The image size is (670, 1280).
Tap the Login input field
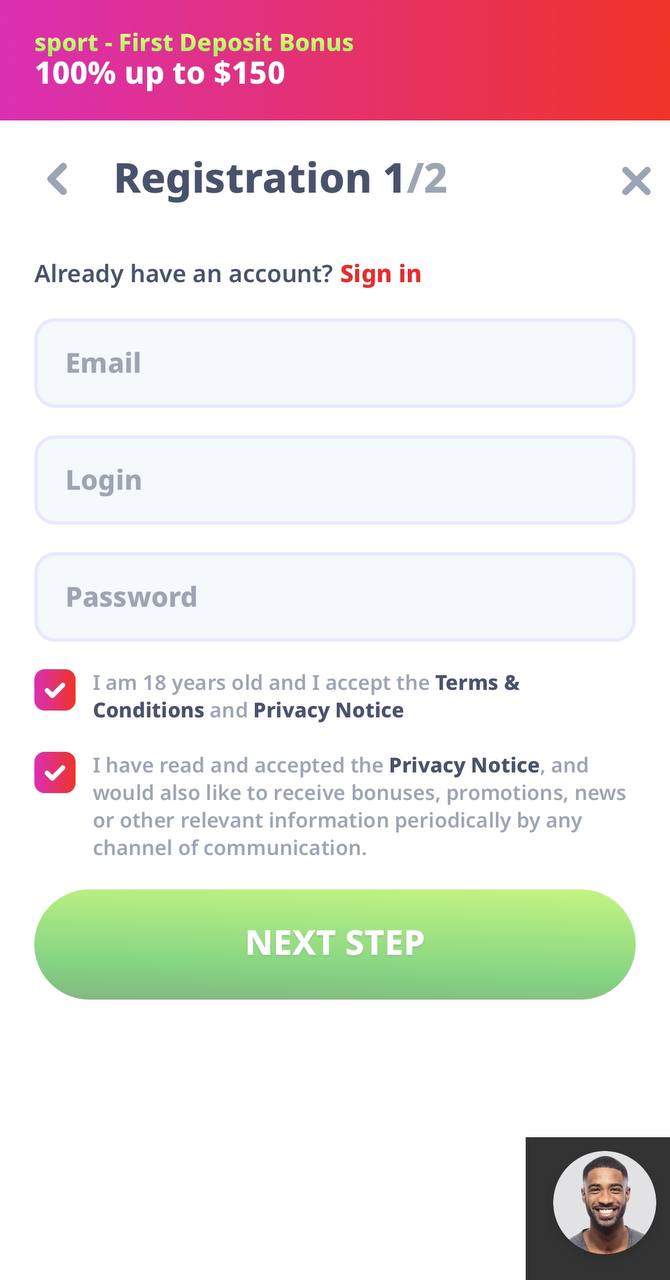[x=335, y=480]
